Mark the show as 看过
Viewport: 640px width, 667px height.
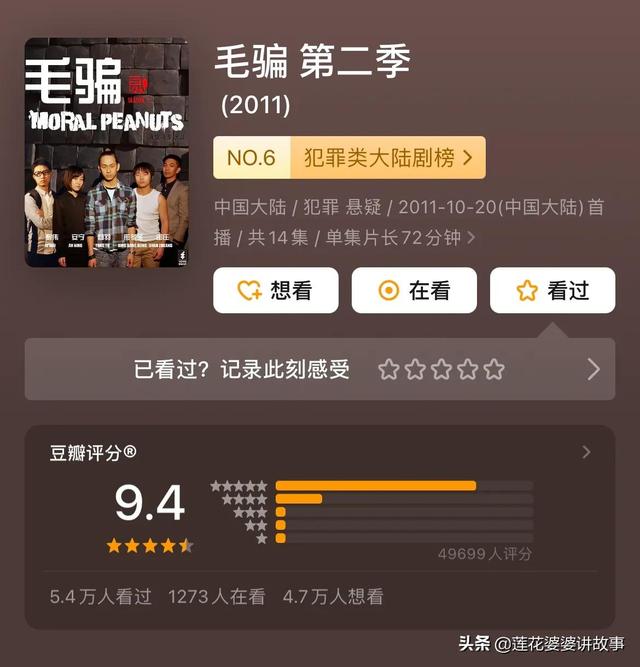click(552, 290)
